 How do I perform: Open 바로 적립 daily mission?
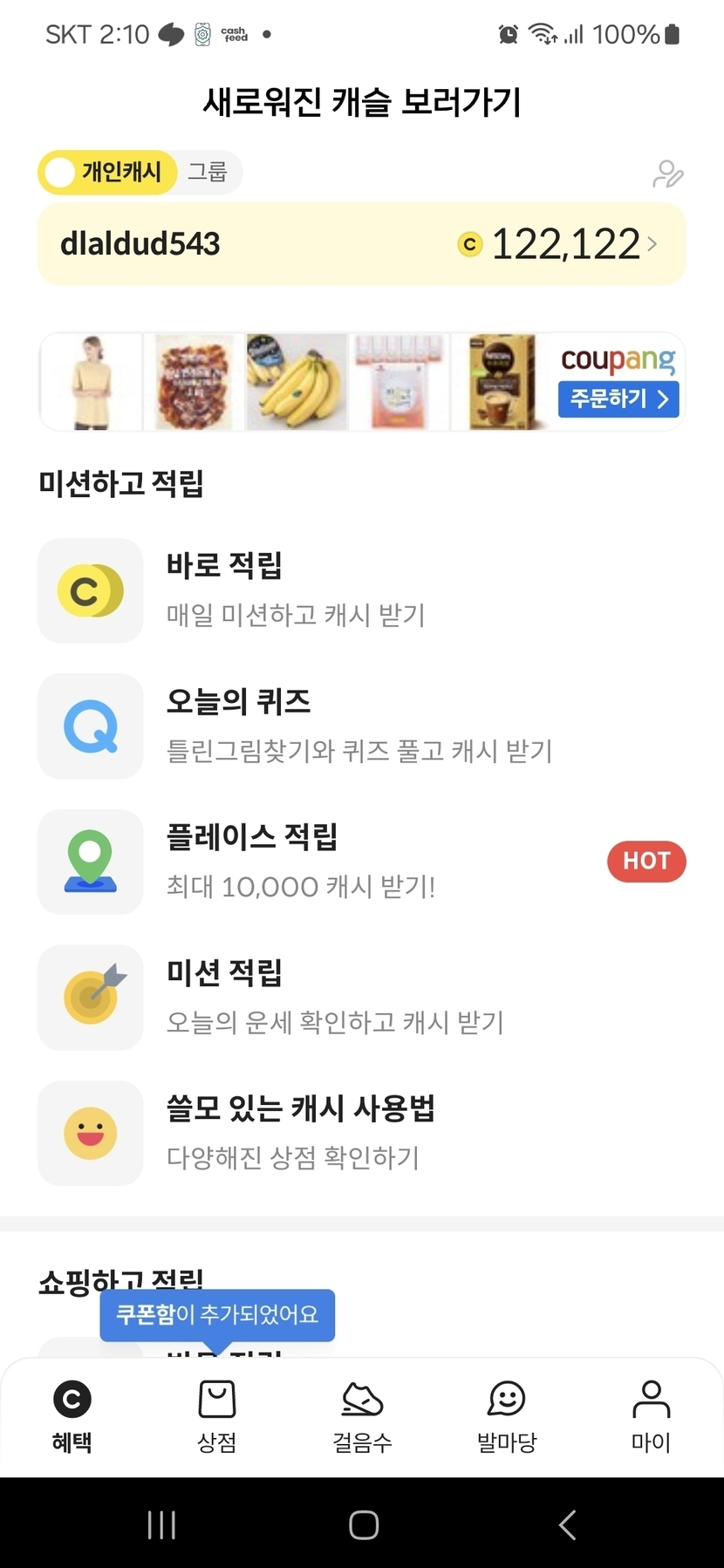(297, 590)
